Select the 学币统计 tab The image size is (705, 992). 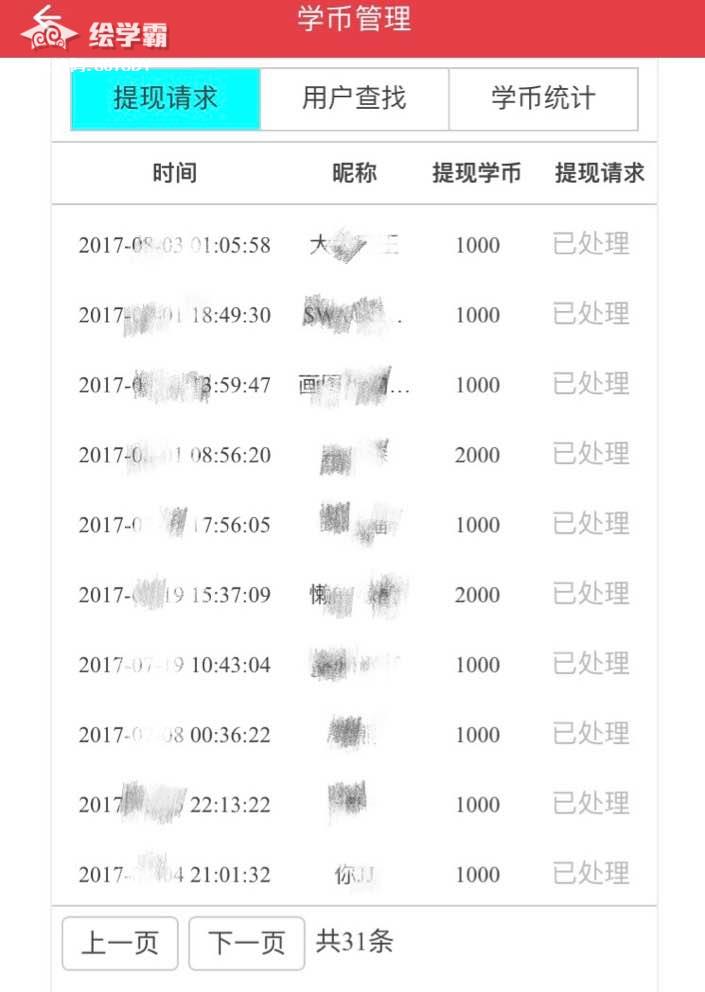(543, 99)
